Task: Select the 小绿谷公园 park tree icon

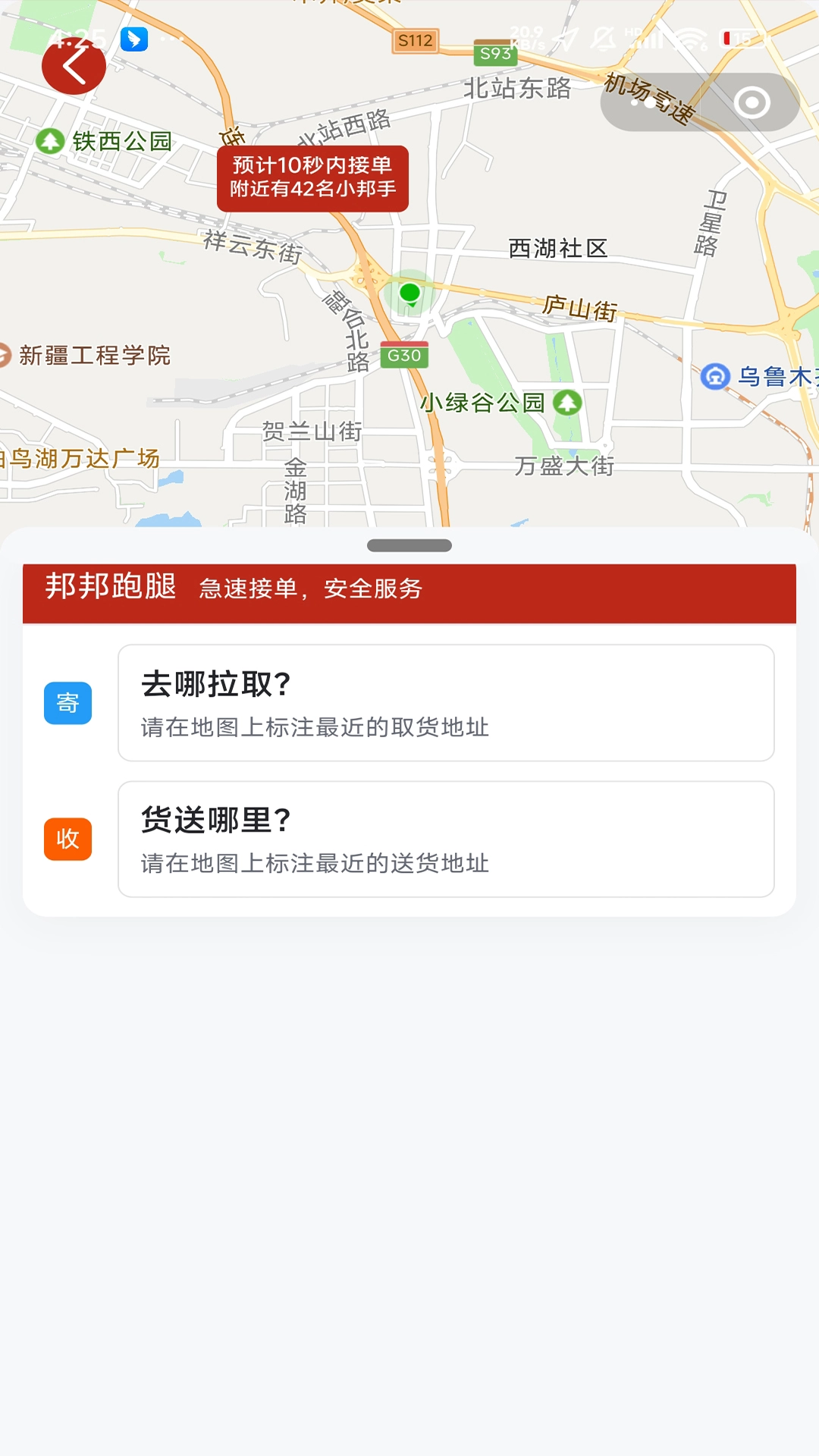Action: (567, 403)
